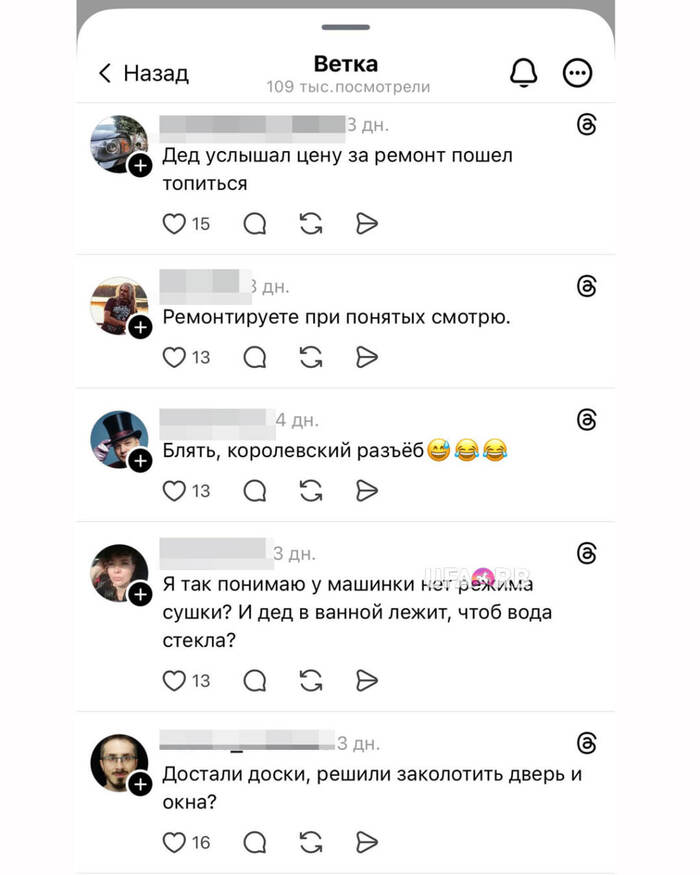Screen dimensions: 700x875
Task: Open the notifications bell
Action: point(523,73)
